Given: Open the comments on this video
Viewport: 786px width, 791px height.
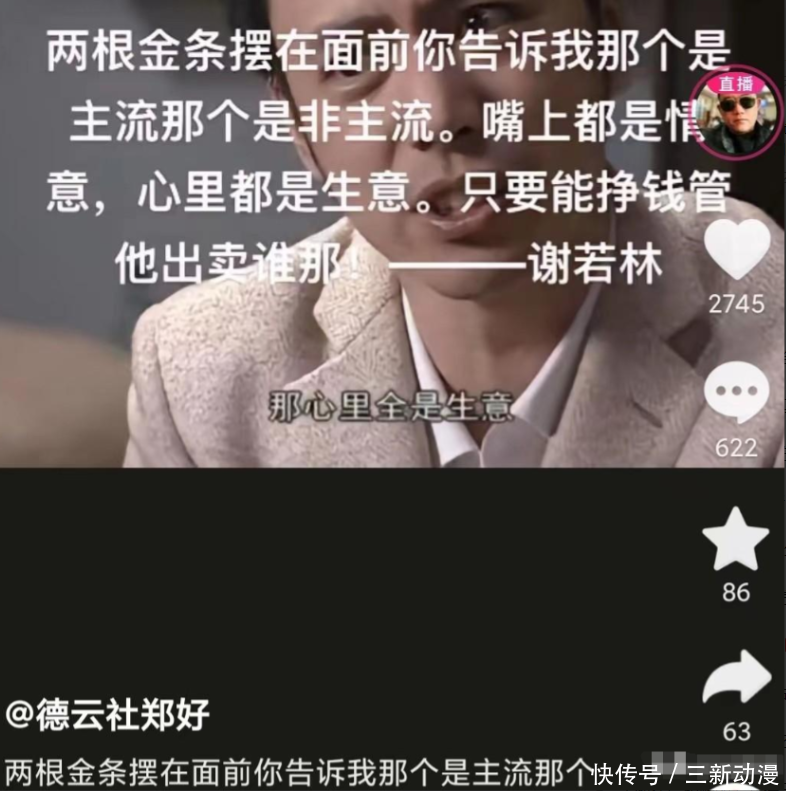Looking at the screenshot, I should [737, 395].
